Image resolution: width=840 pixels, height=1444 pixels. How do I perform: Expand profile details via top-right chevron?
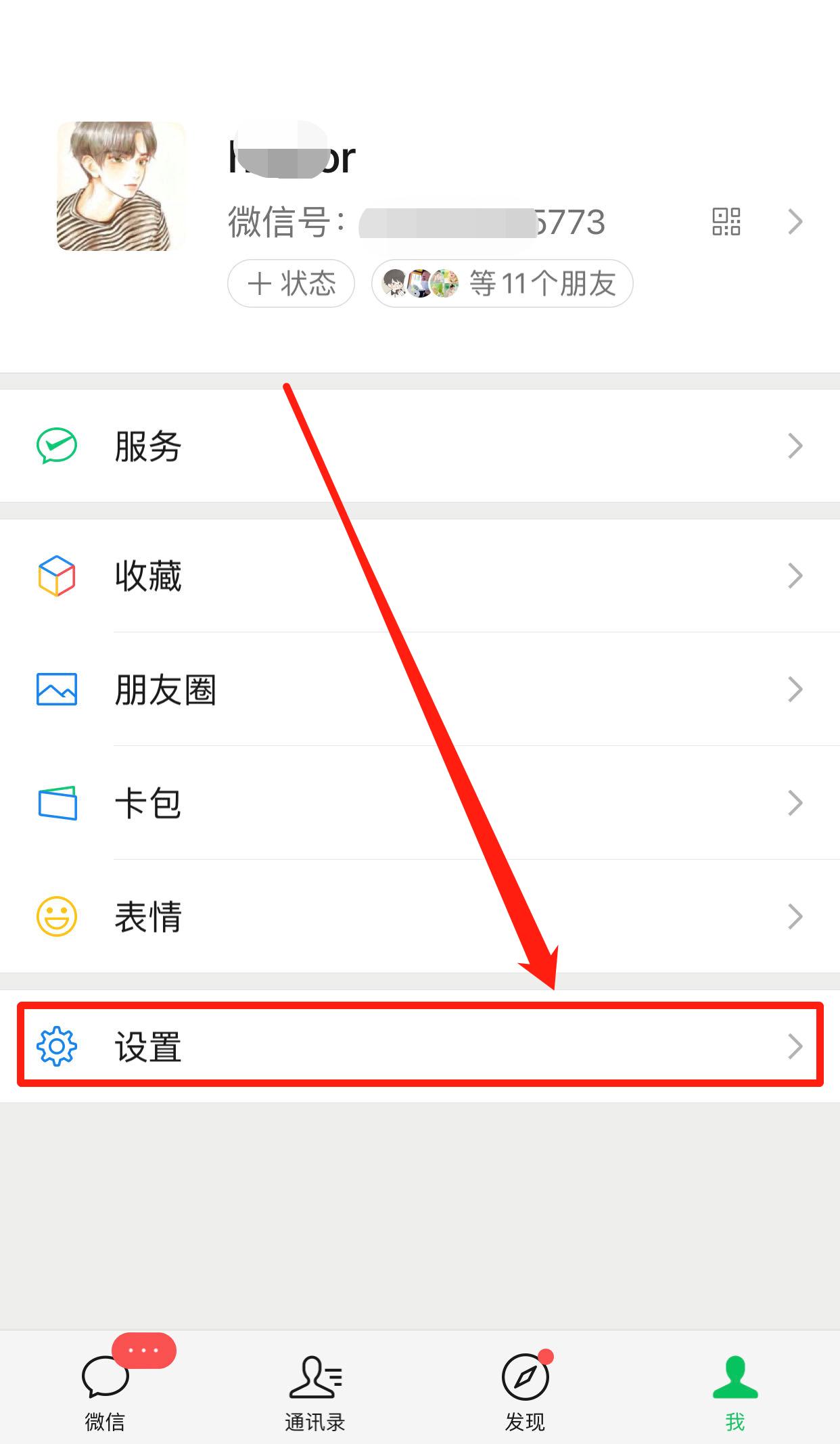click(795, 222)
